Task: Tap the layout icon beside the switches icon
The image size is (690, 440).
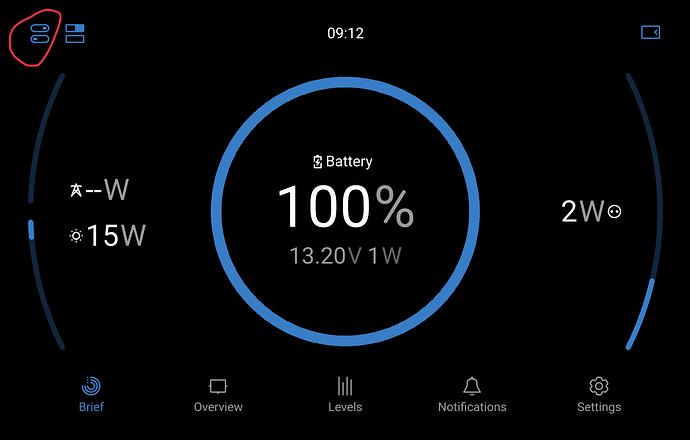Action: pos(75,34)
